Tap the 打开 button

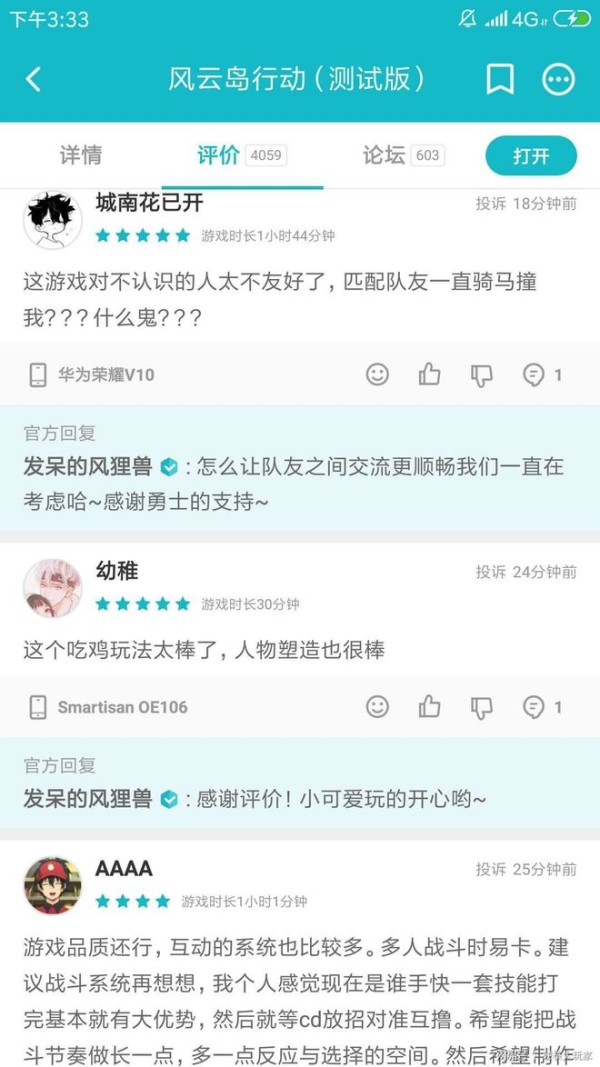click(x=531, y=156)
